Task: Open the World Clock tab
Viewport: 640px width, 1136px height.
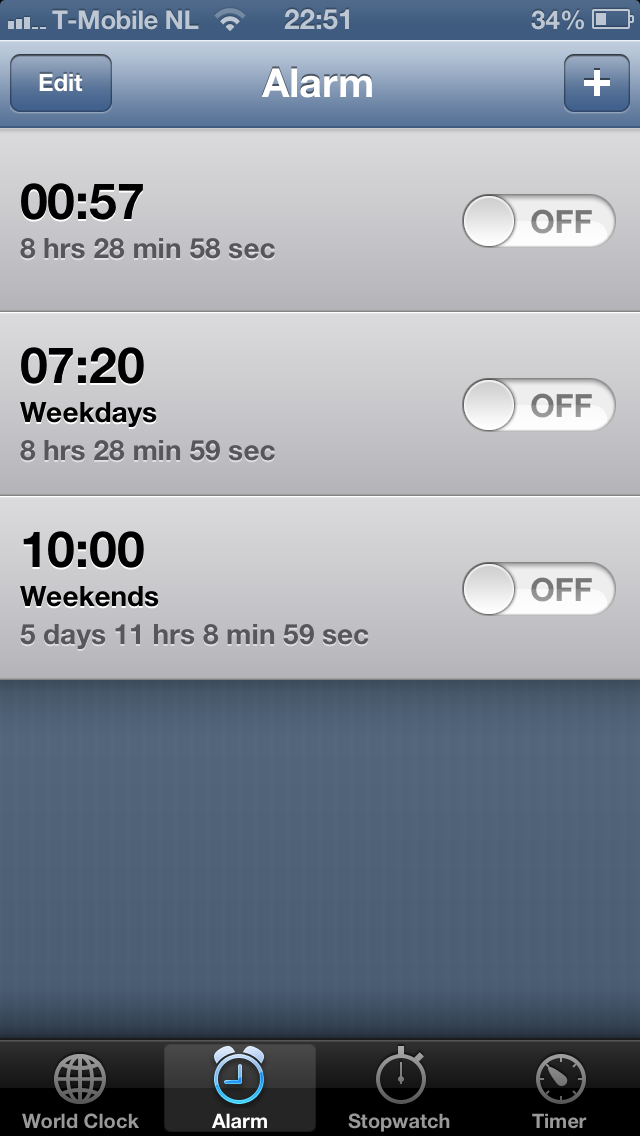Action: point(80,1088)
